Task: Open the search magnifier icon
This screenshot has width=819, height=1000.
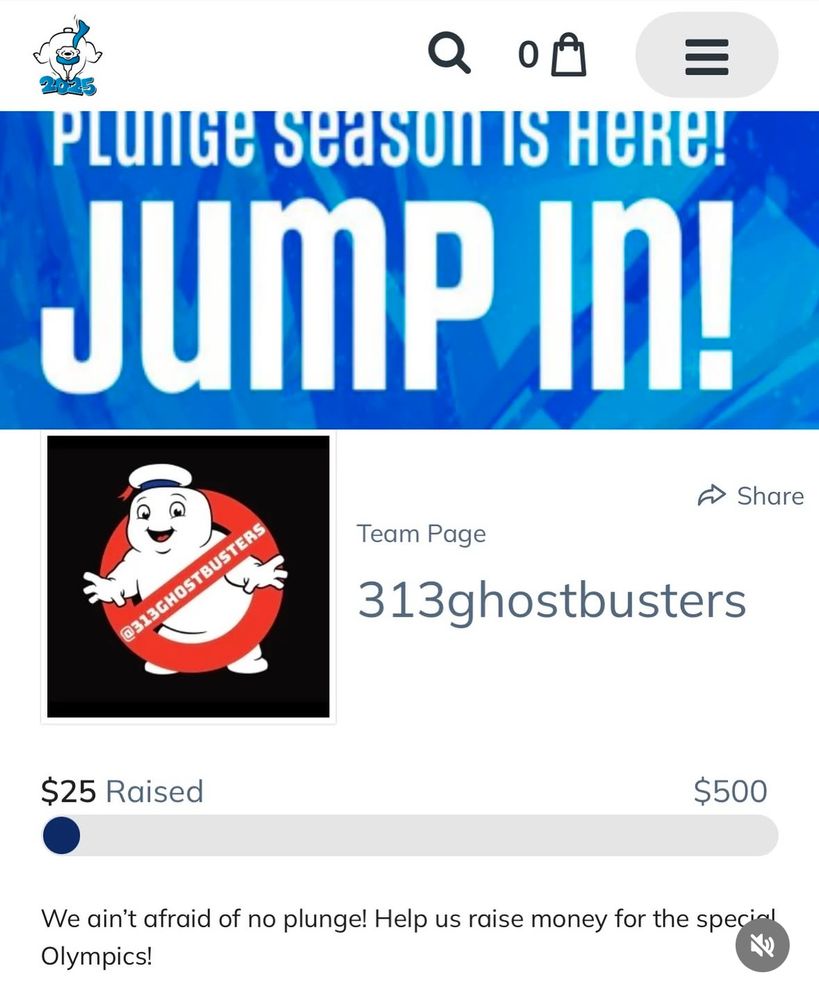Action: click(449, 53)
